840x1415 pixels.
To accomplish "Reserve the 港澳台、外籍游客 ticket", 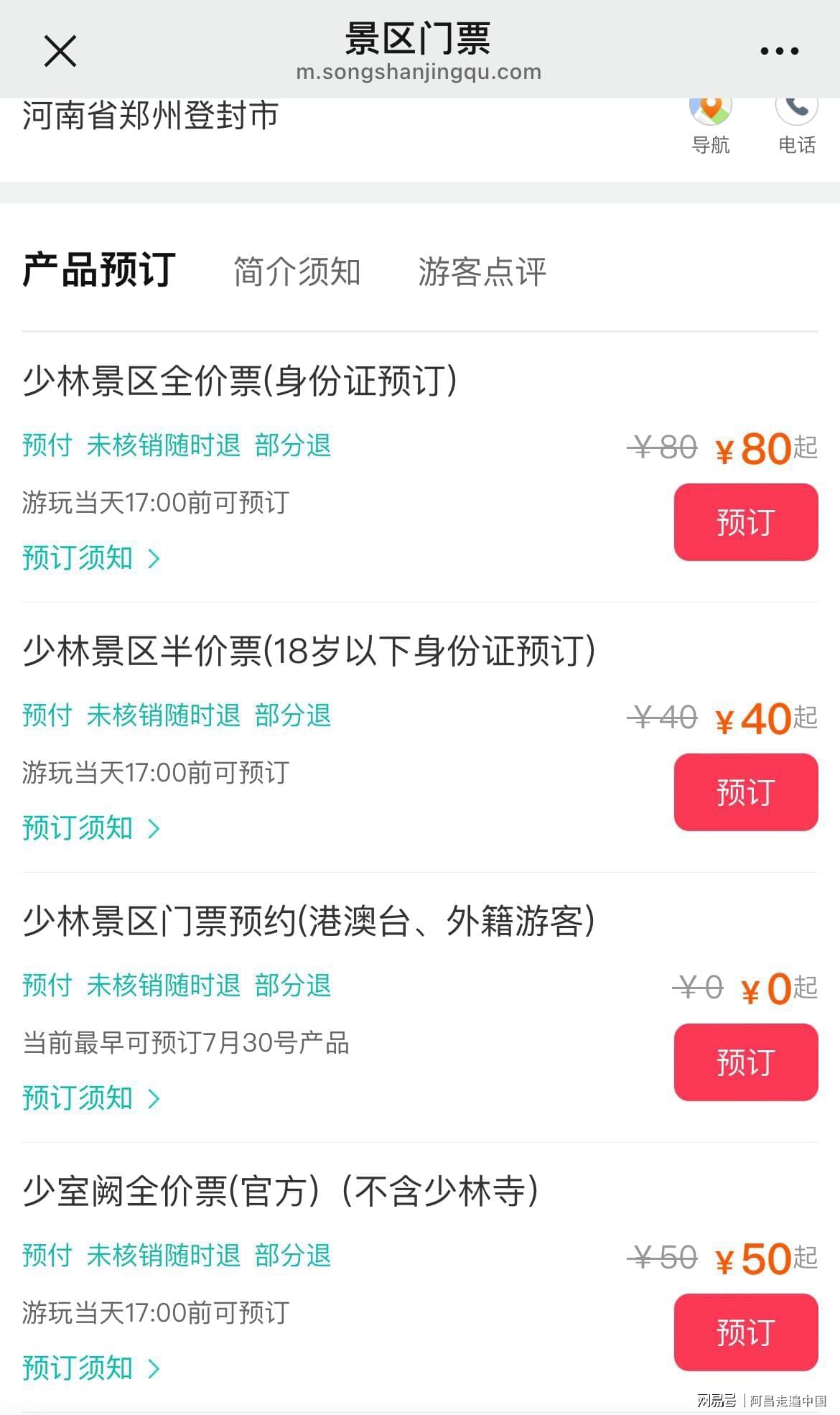I will [x=746, y=1062].
